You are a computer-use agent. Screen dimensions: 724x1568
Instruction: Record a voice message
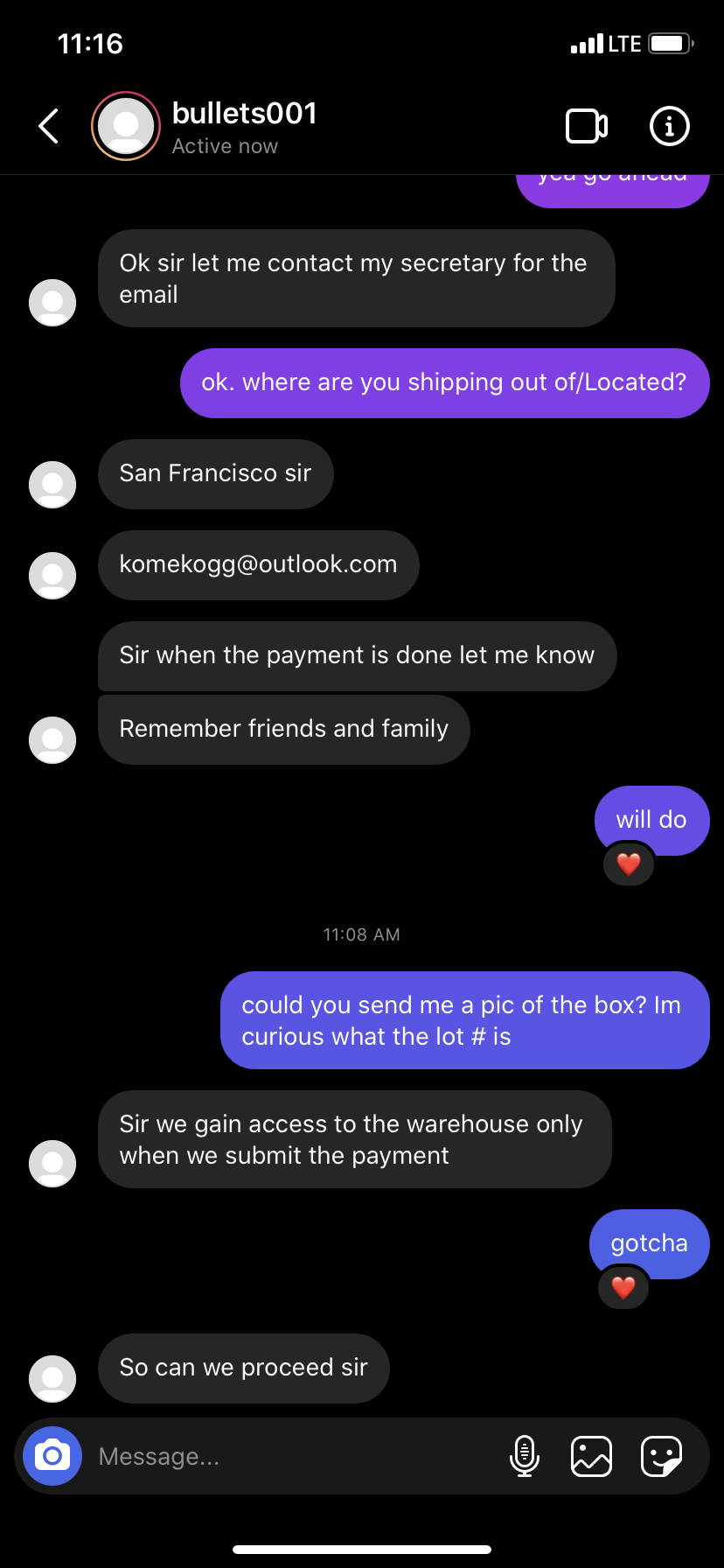[x=525, y=1456]
